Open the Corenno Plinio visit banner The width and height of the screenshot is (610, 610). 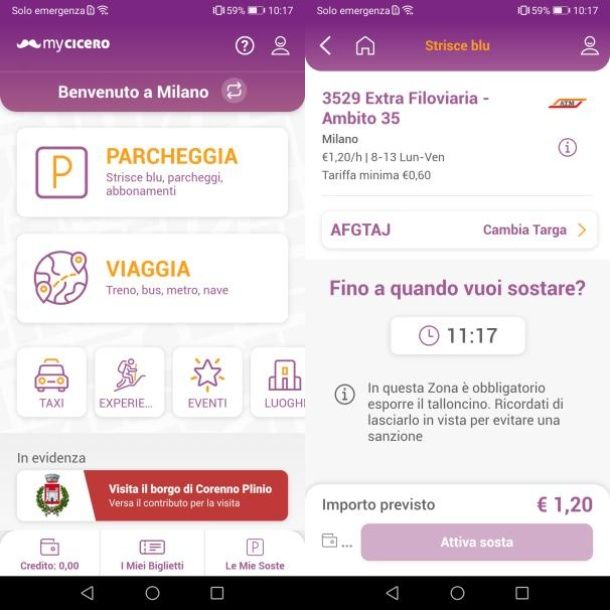tap(152, 495)
